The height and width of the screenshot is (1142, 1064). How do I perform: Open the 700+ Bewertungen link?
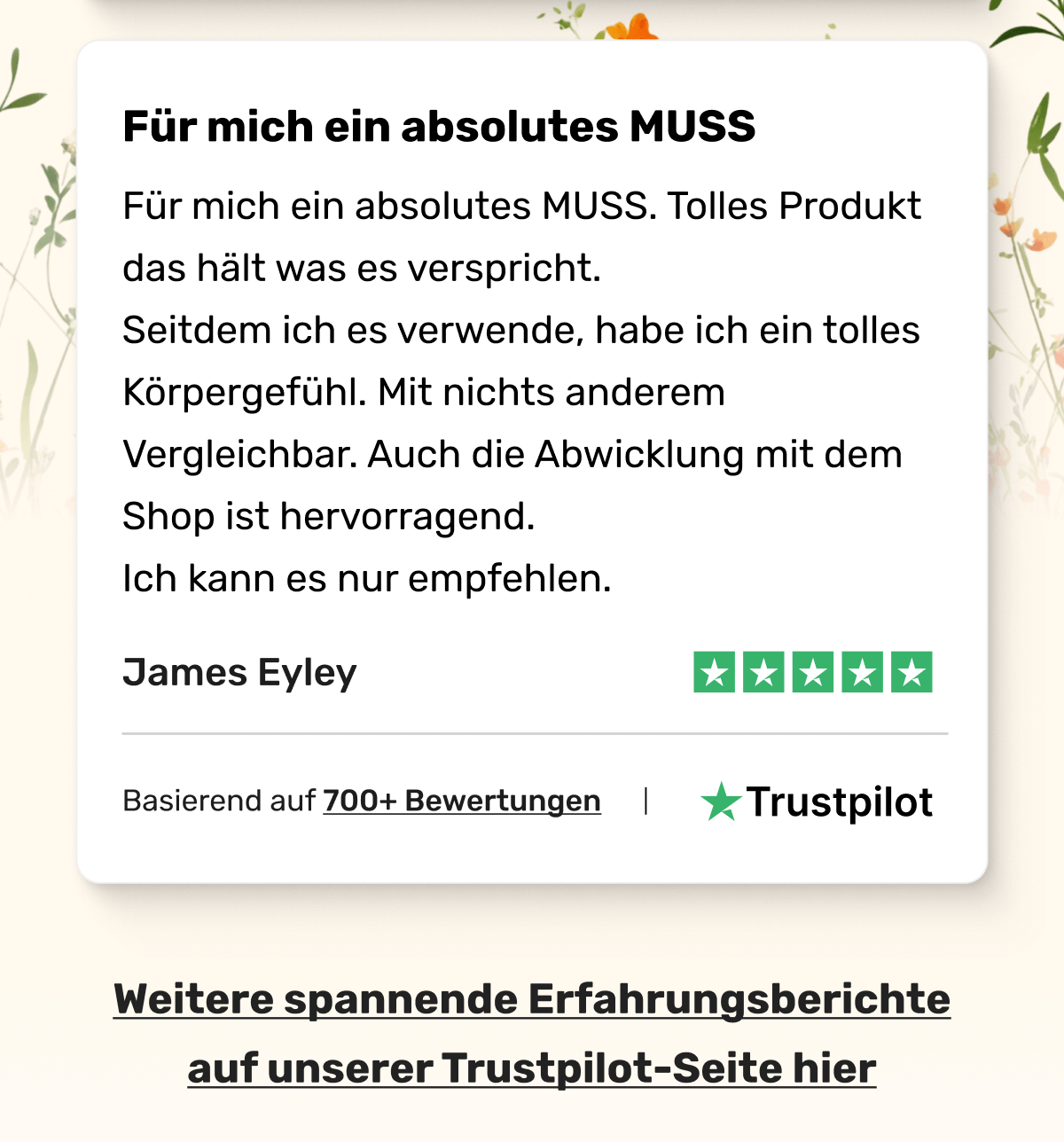461,801
